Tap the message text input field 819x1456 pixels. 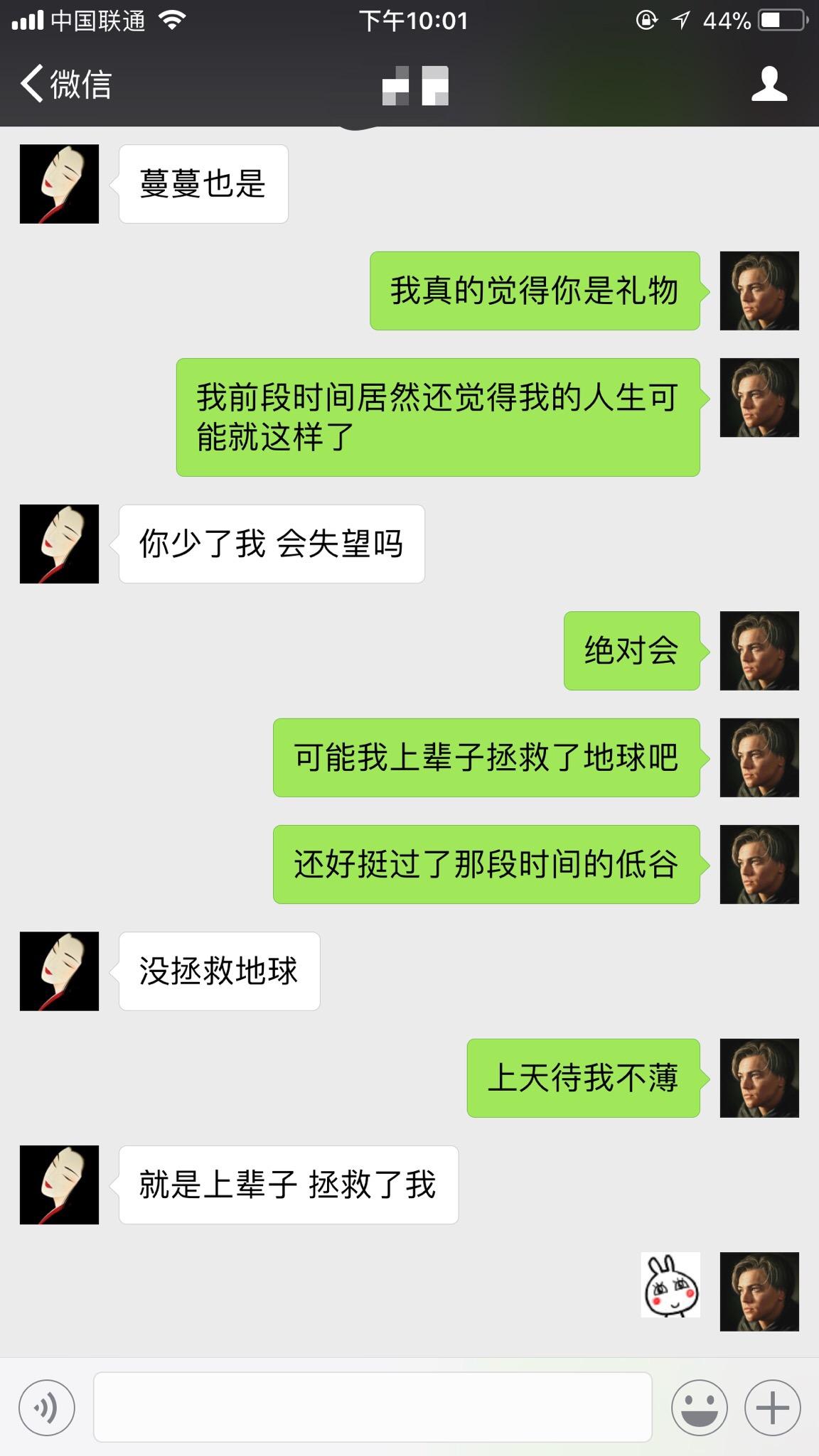tap(373, 1407)
